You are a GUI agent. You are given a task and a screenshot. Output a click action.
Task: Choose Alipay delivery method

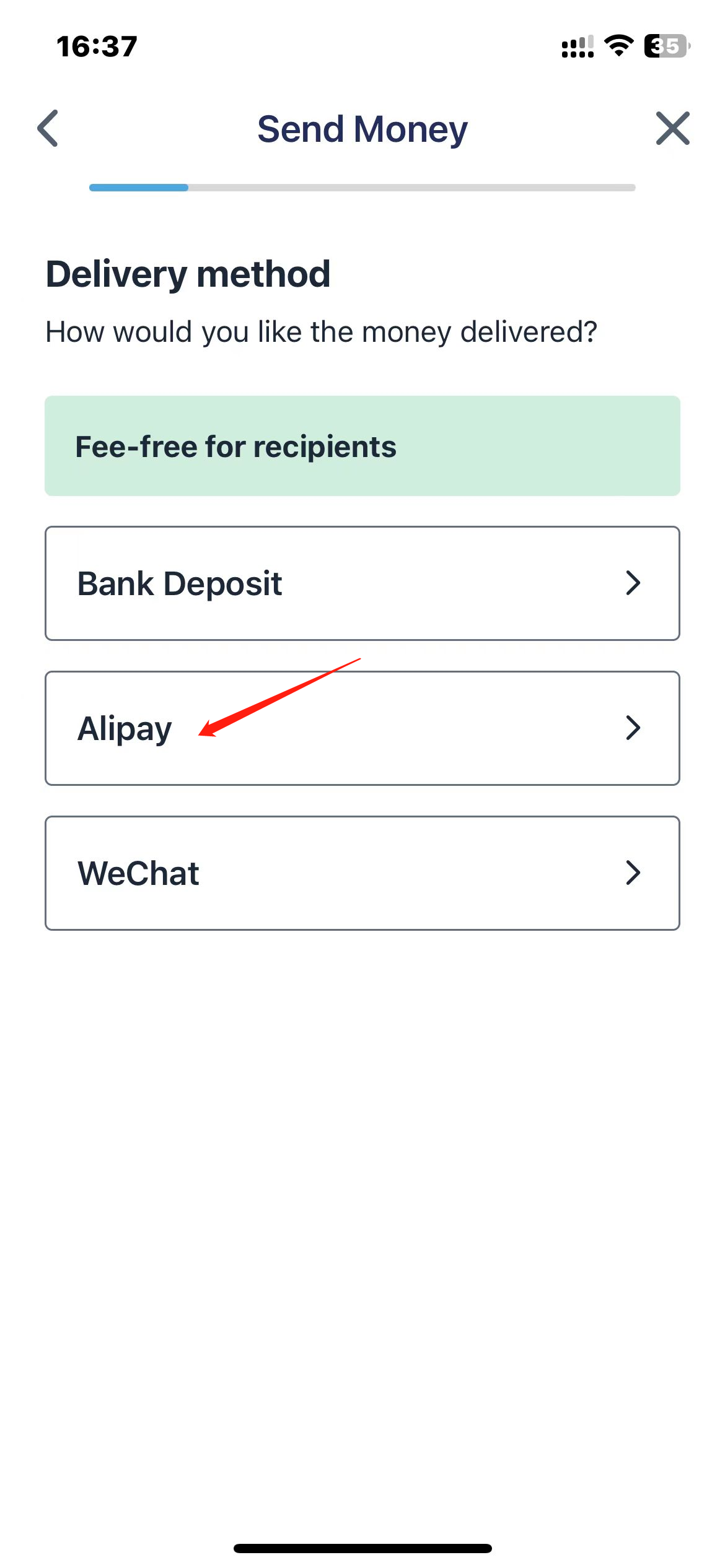[x=362, y=728]
